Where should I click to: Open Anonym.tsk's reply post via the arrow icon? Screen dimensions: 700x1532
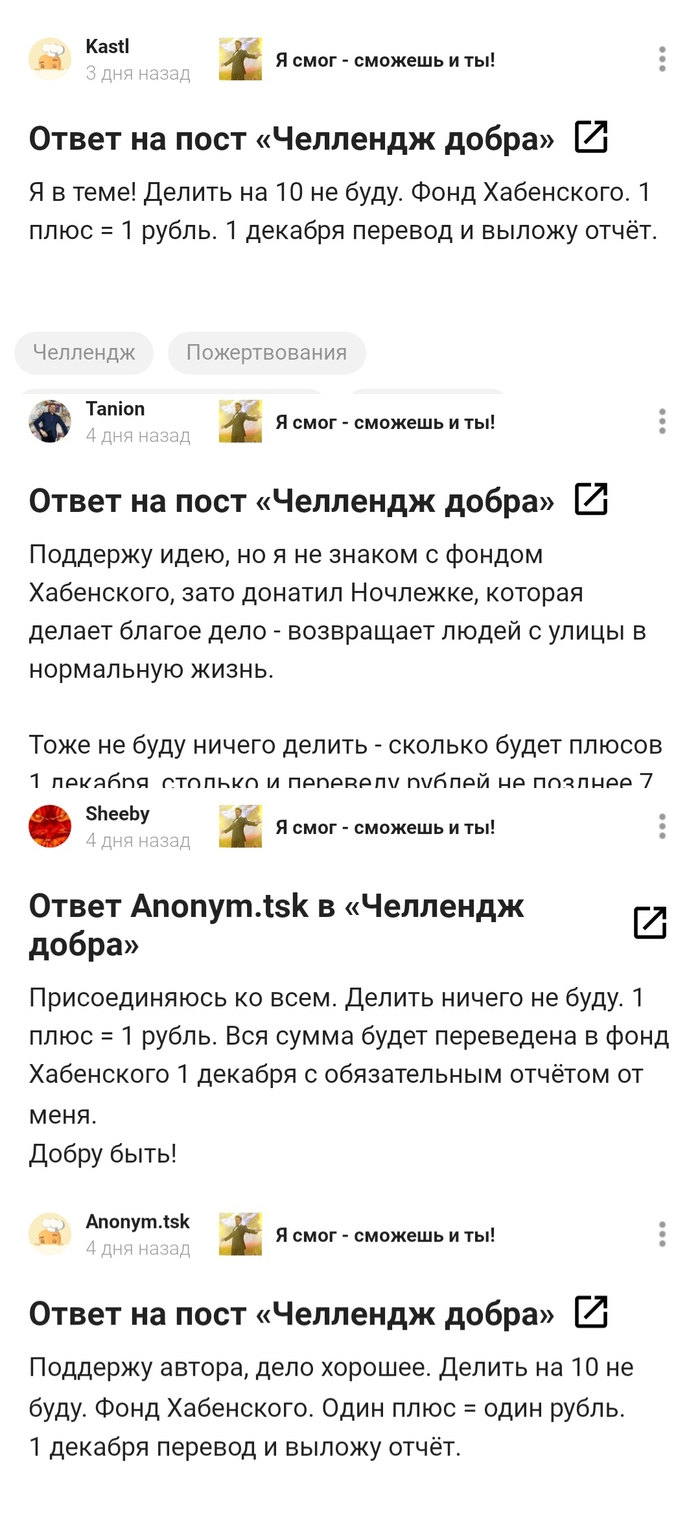tap(591, 1312)
